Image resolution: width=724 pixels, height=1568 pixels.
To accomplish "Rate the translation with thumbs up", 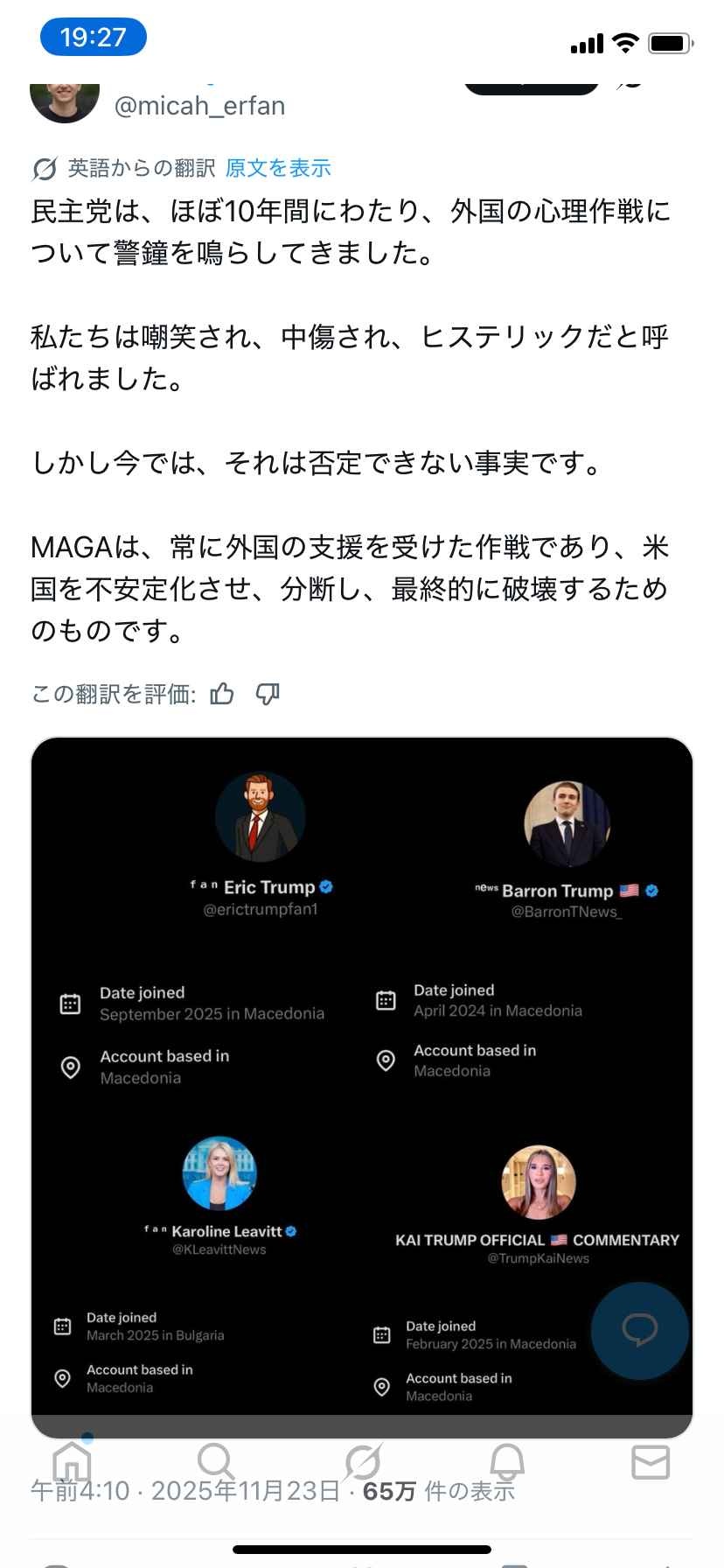I will point(222,694).
